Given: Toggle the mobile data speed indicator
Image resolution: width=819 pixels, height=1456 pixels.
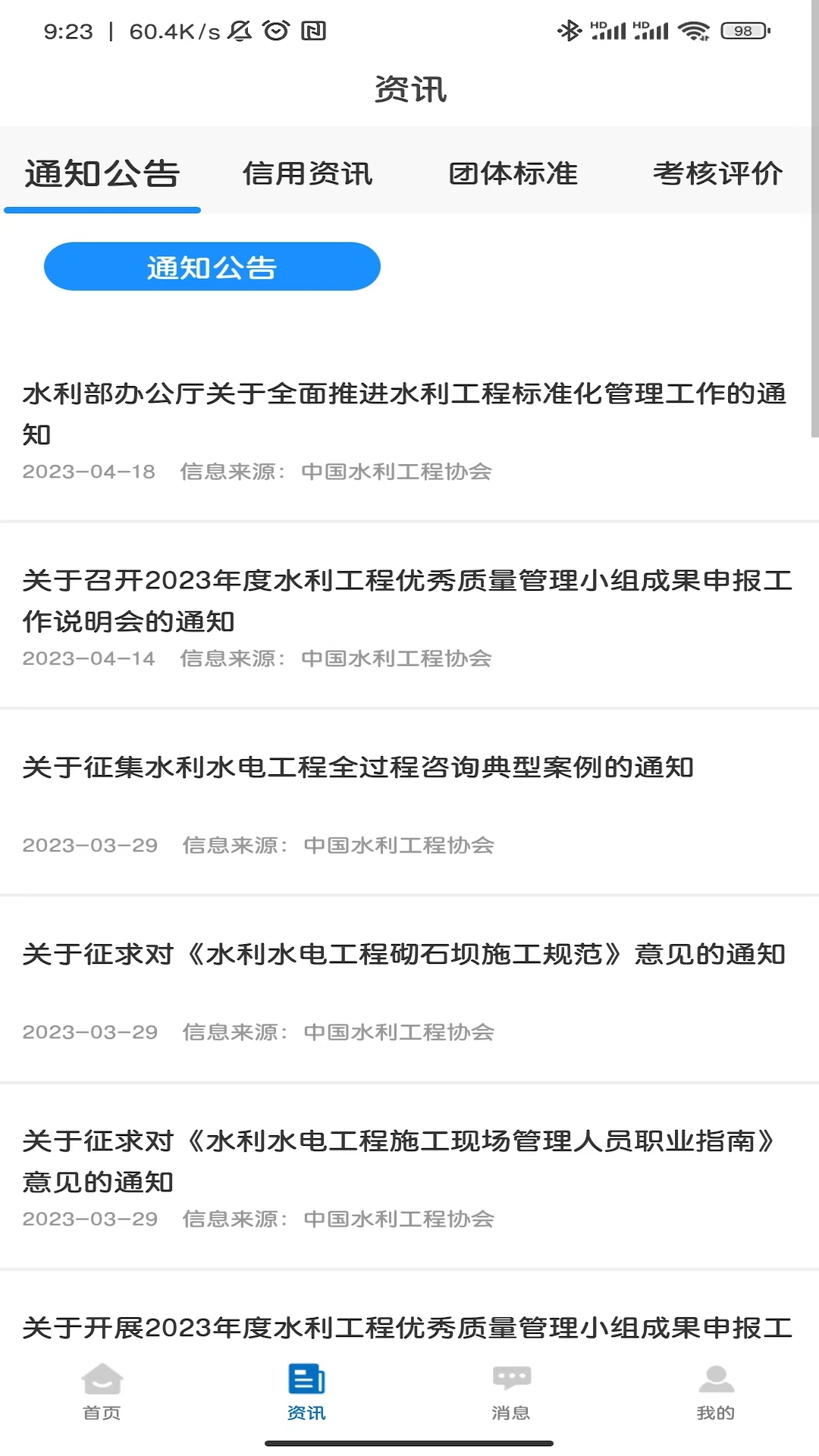Looking at the screenshot, I should 170,31.
